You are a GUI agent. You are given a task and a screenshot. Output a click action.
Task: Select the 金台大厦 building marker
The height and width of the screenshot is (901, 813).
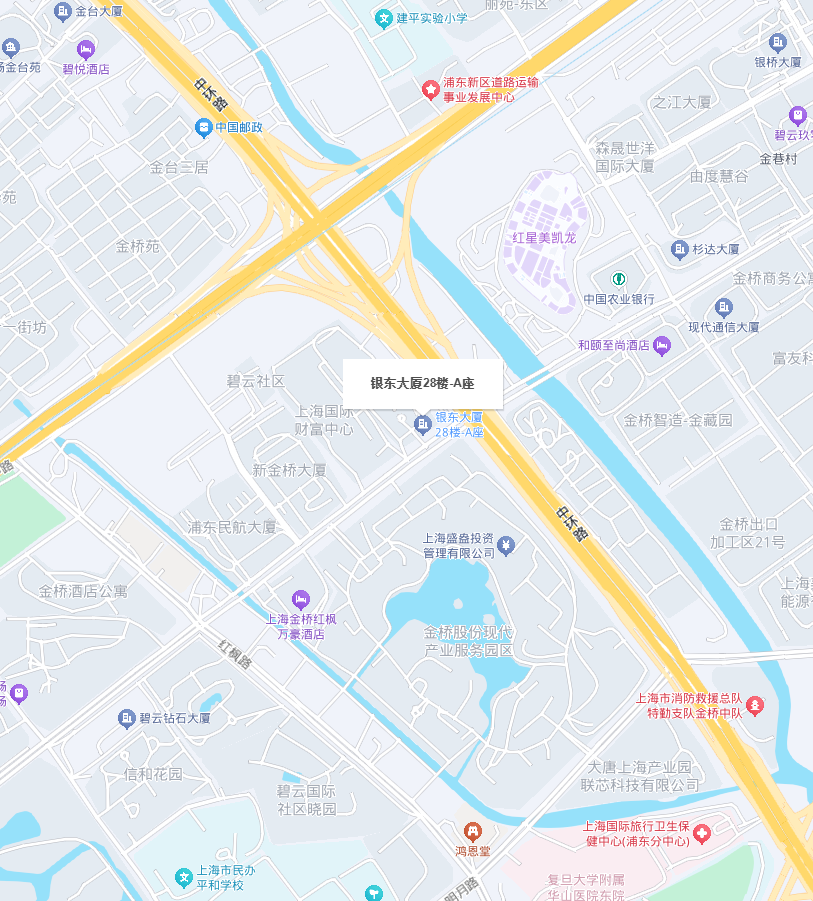pyautogui.click(x=63, y=12)
